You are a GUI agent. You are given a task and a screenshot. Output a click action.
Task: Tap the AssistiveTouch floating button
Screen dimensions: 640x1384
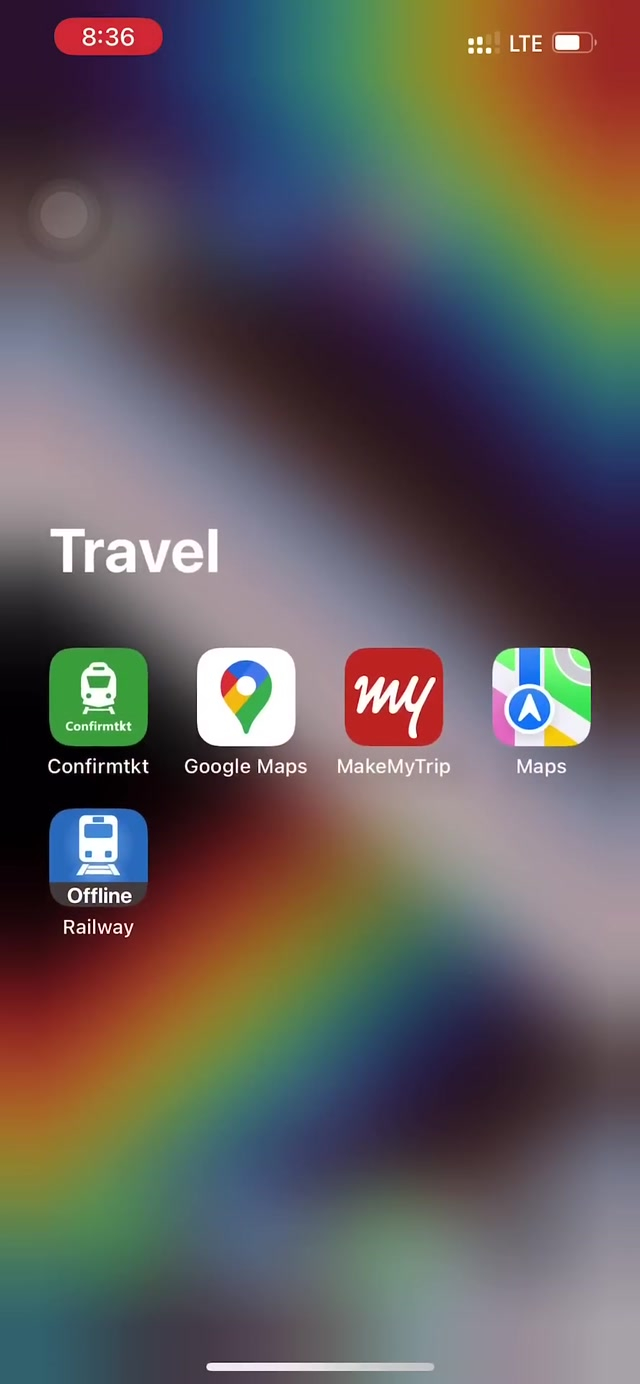[65, 216]
